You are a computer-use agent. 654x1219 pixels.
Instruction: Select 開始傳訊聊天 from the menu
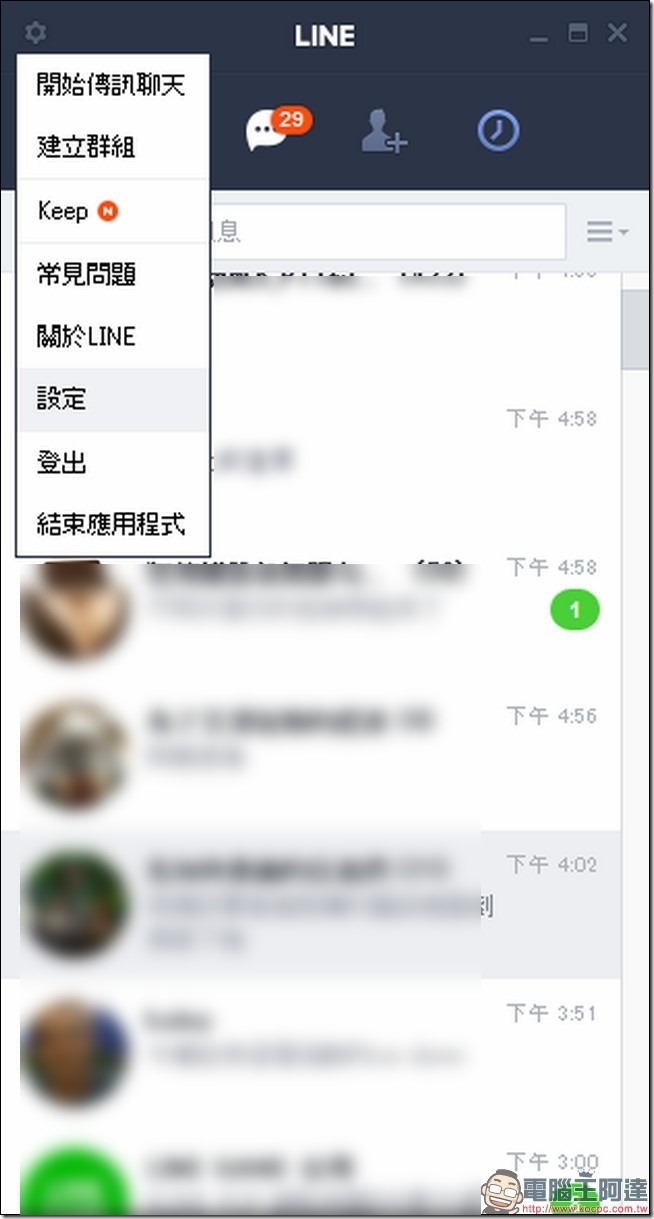pos(111,85)
